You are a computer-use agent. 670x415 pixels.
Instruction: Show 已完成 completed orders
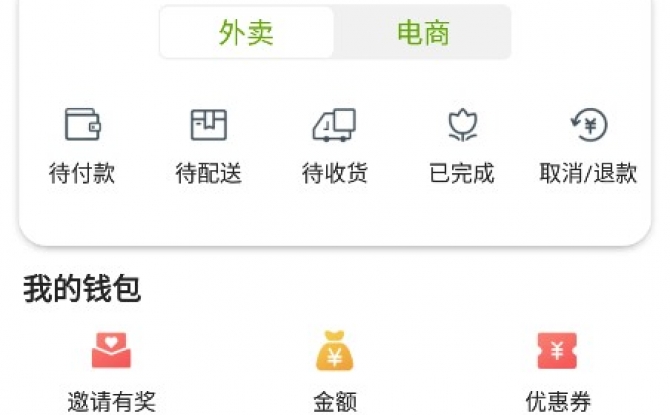[461, 145]
